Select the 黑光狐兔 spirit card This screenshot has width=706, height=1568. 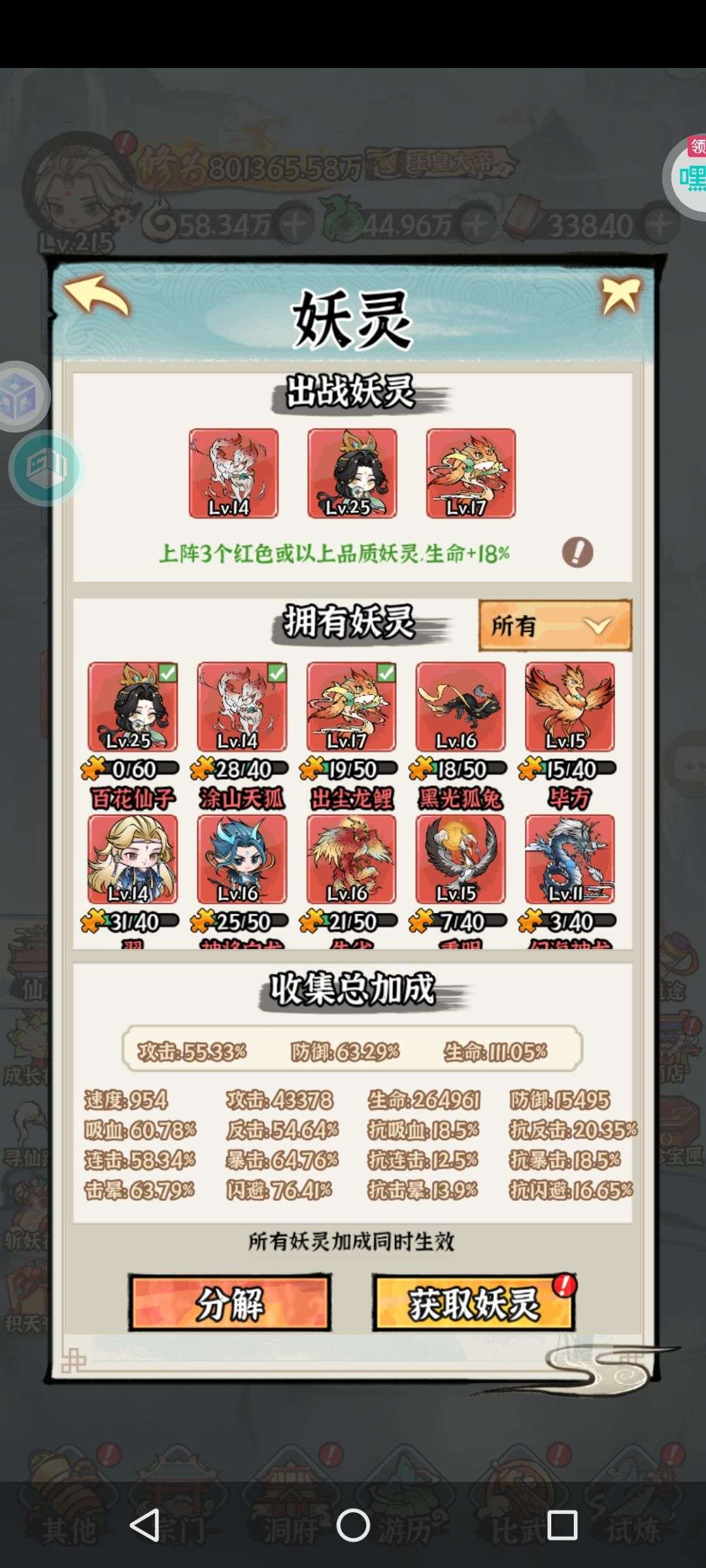(x=461, y=707)
